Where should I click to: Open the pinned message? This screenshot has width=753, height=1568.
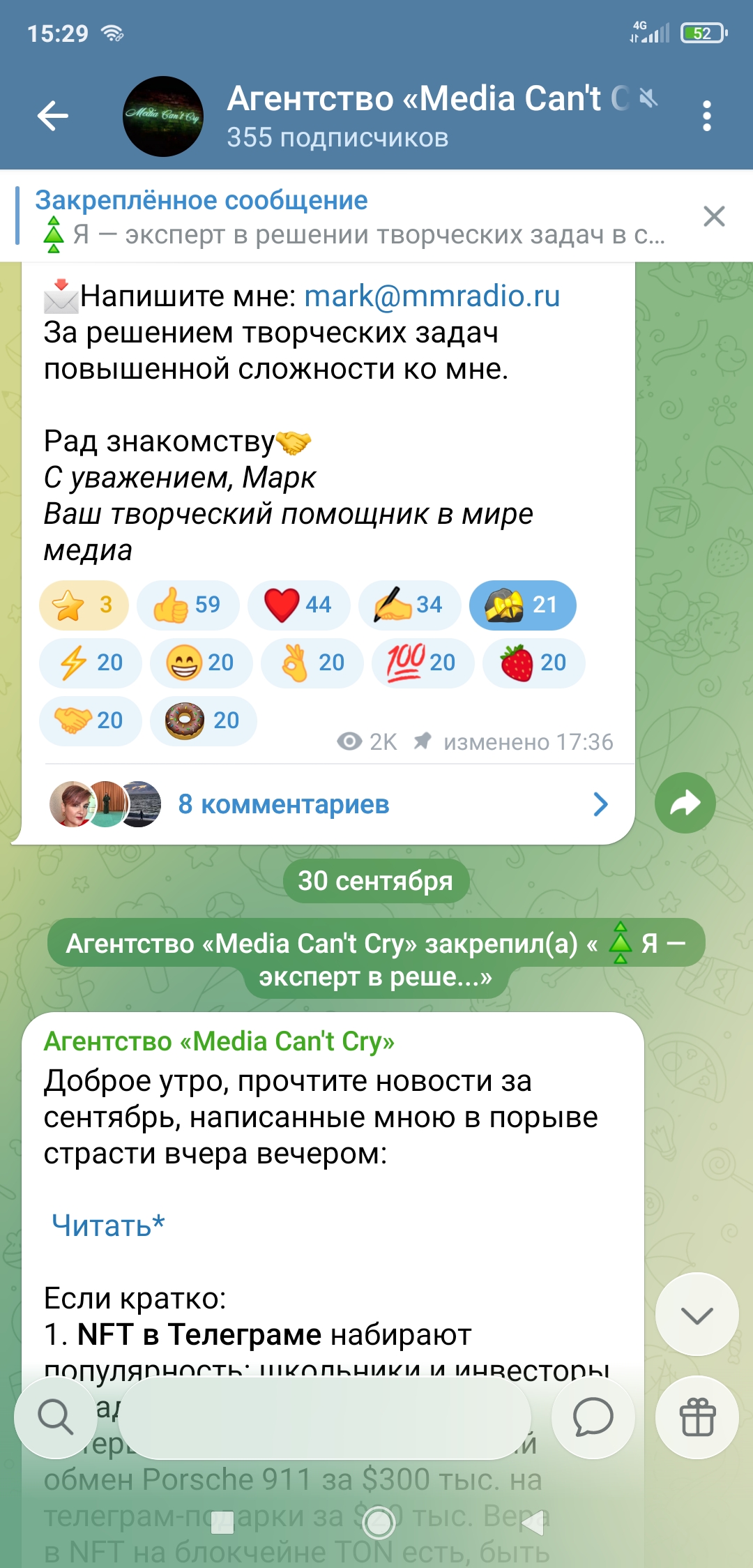(349, 217)
